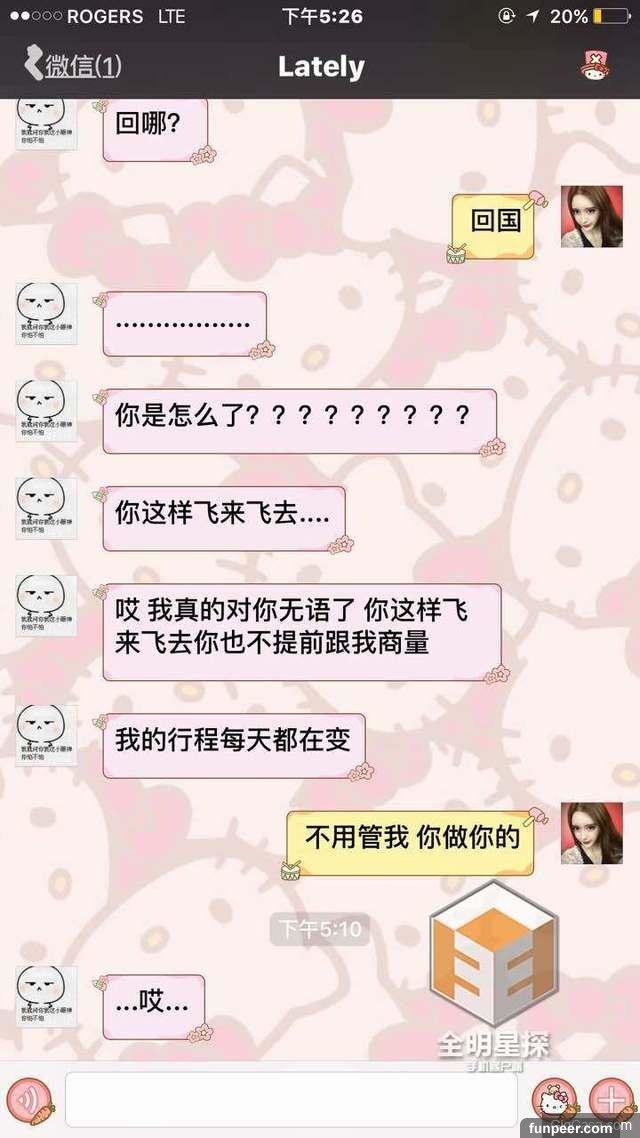Open the Hello Kitty sticker panel

click(x=553, y=1101)
